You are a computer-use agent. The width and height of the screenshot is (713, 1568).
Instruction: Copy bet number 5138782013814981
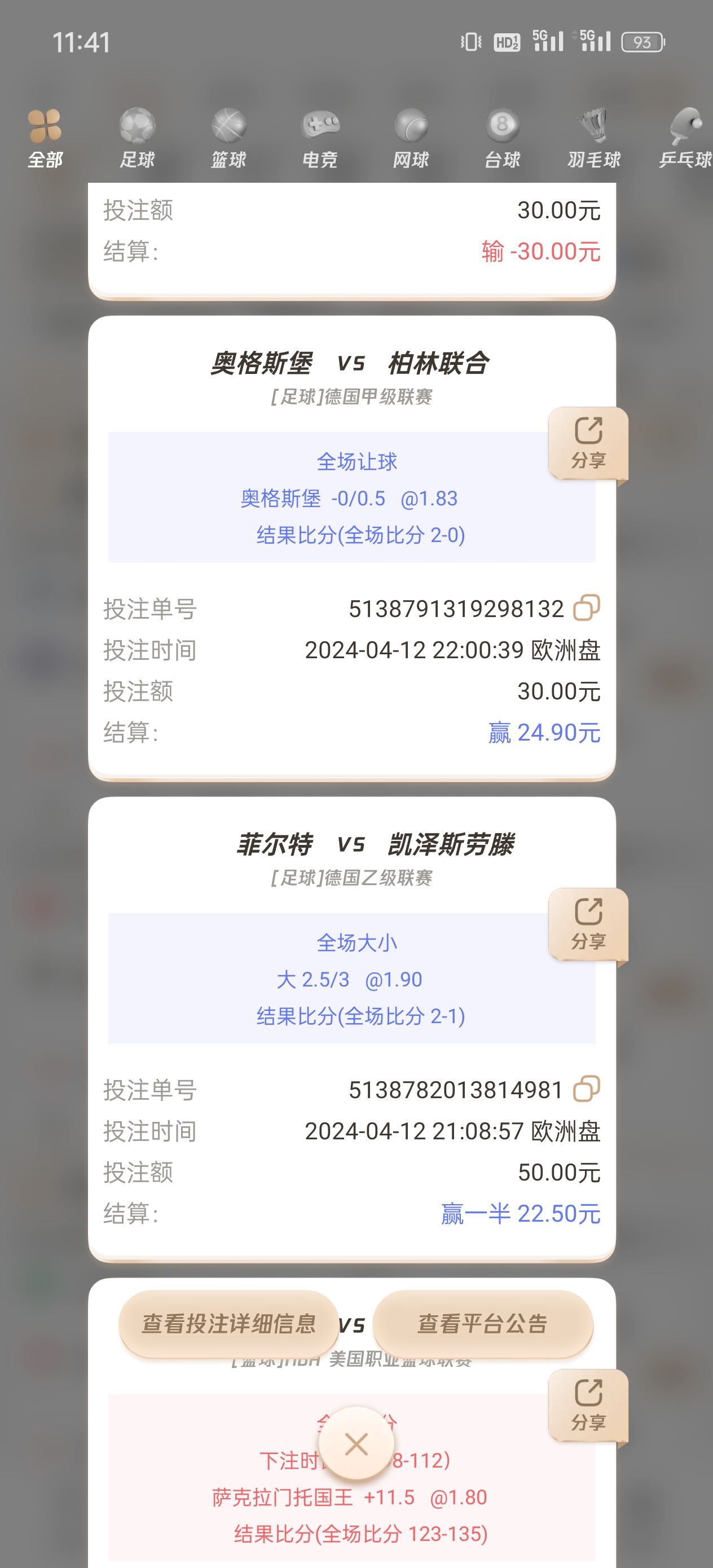[x=586, y=1089]
